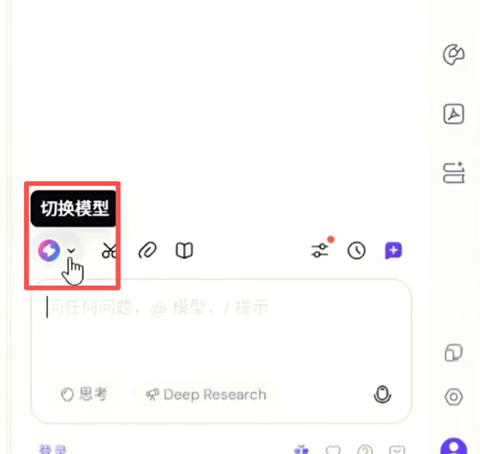The height and width of the screenshot is (454, 480).
Task: Start voice input with microphone
Action: coord(382,394)
